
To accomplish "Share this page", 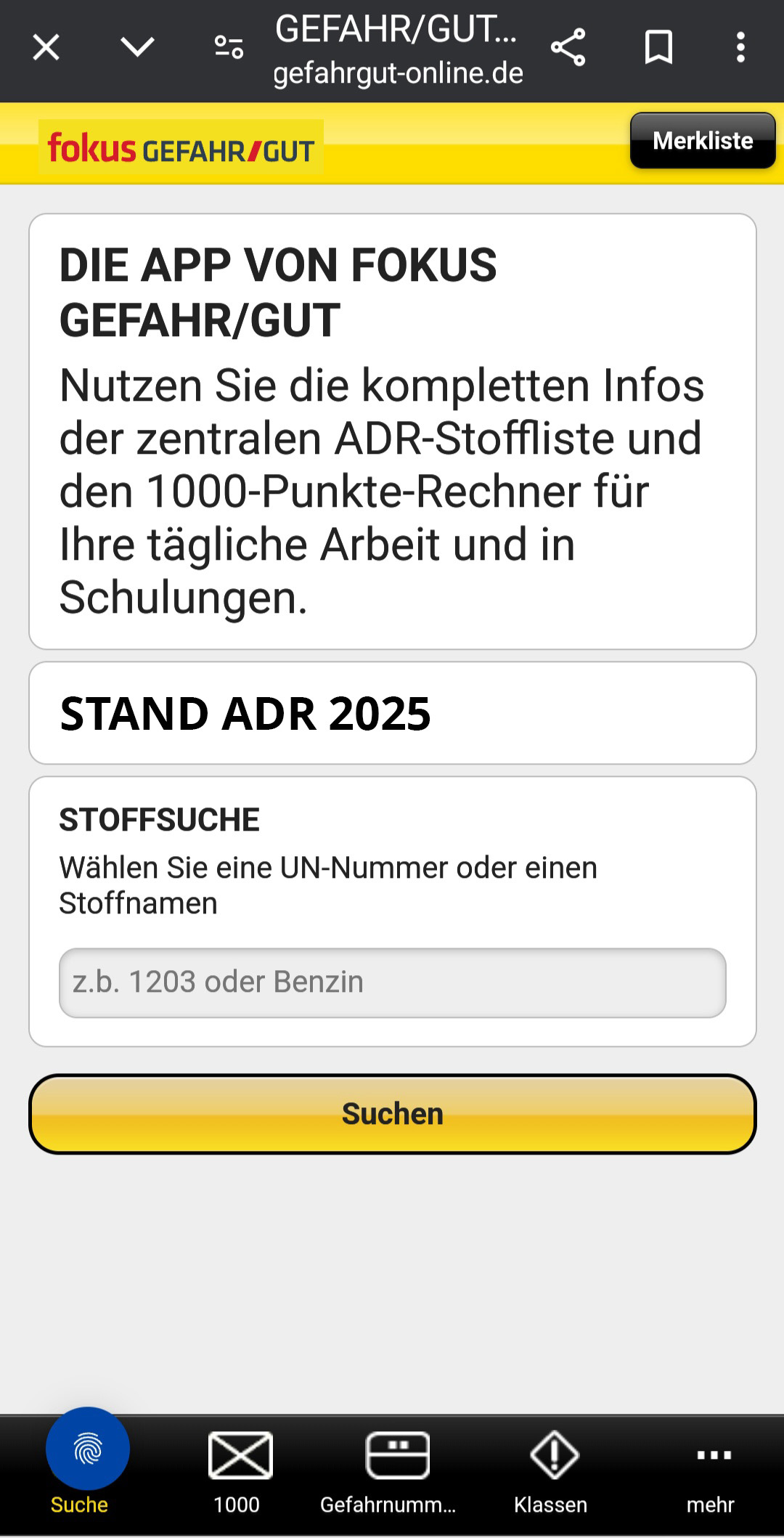I will coord(568,48).
